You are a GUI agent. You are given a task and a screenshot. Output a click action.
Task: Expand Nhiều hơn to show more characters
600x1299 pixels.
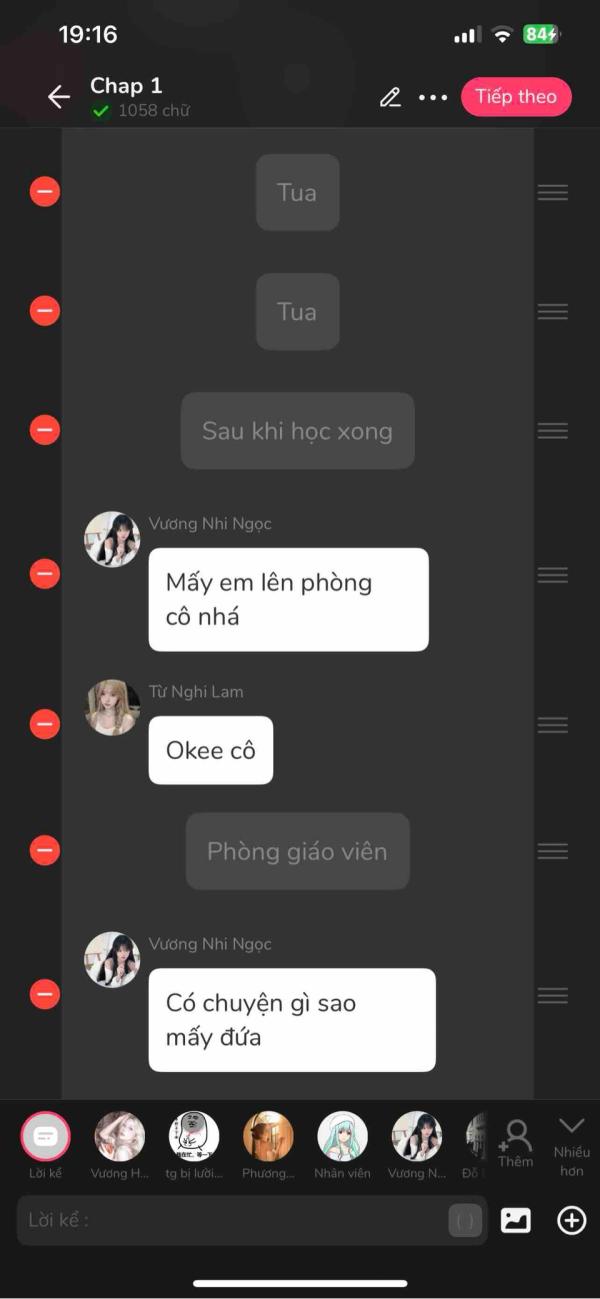[572, 1146]
